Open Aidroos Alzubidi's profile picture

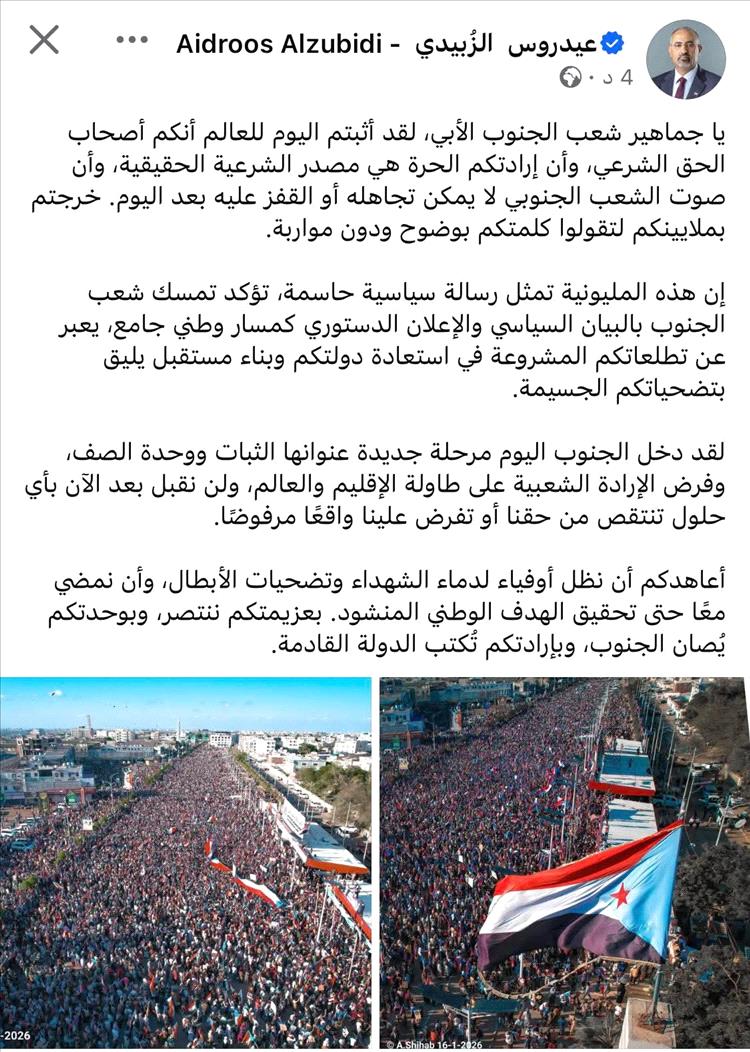684,59
